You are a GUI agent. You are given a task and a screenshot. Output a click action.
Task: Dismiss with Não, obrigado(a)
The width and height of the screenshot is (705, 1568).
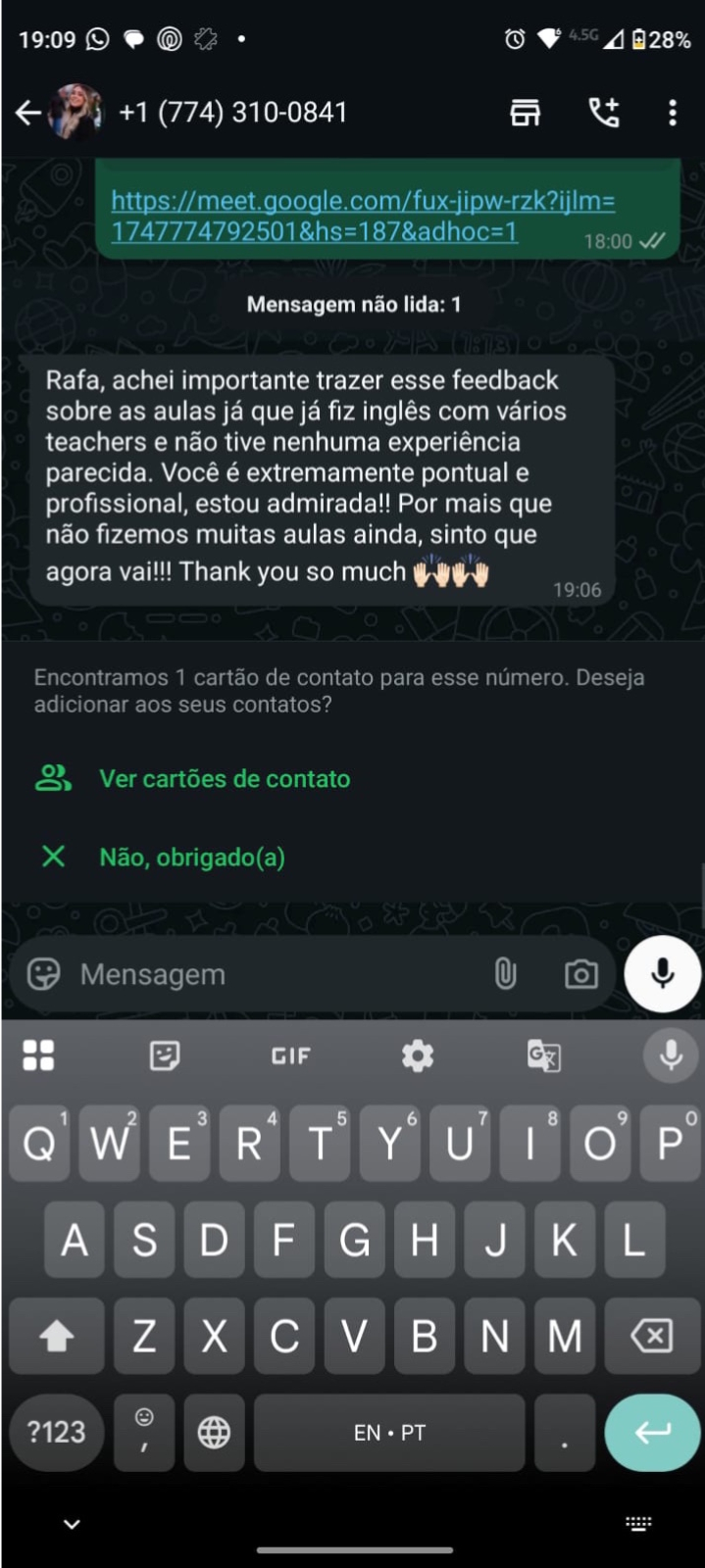[191, 857]
